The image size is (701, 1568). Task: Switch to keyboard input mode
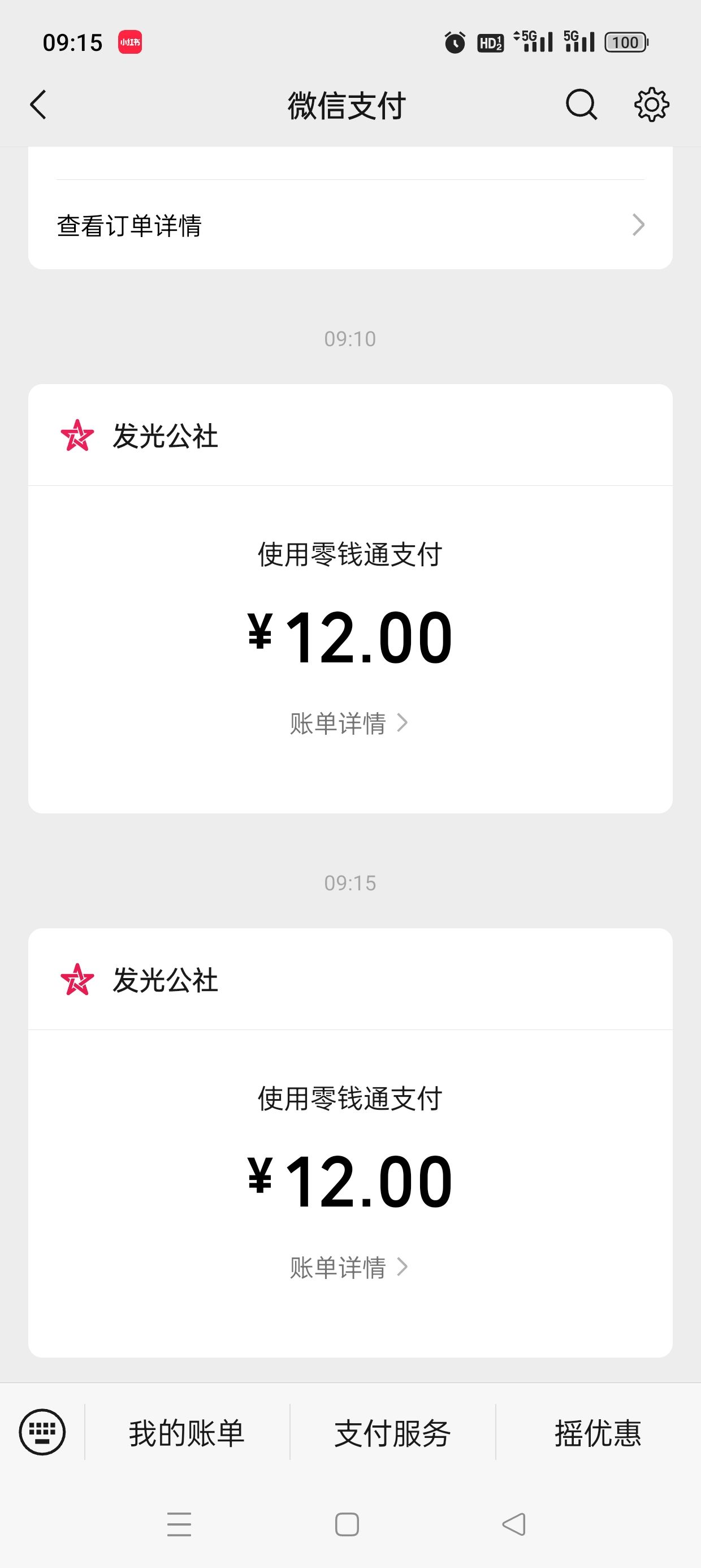click(x=42, y=1432)
